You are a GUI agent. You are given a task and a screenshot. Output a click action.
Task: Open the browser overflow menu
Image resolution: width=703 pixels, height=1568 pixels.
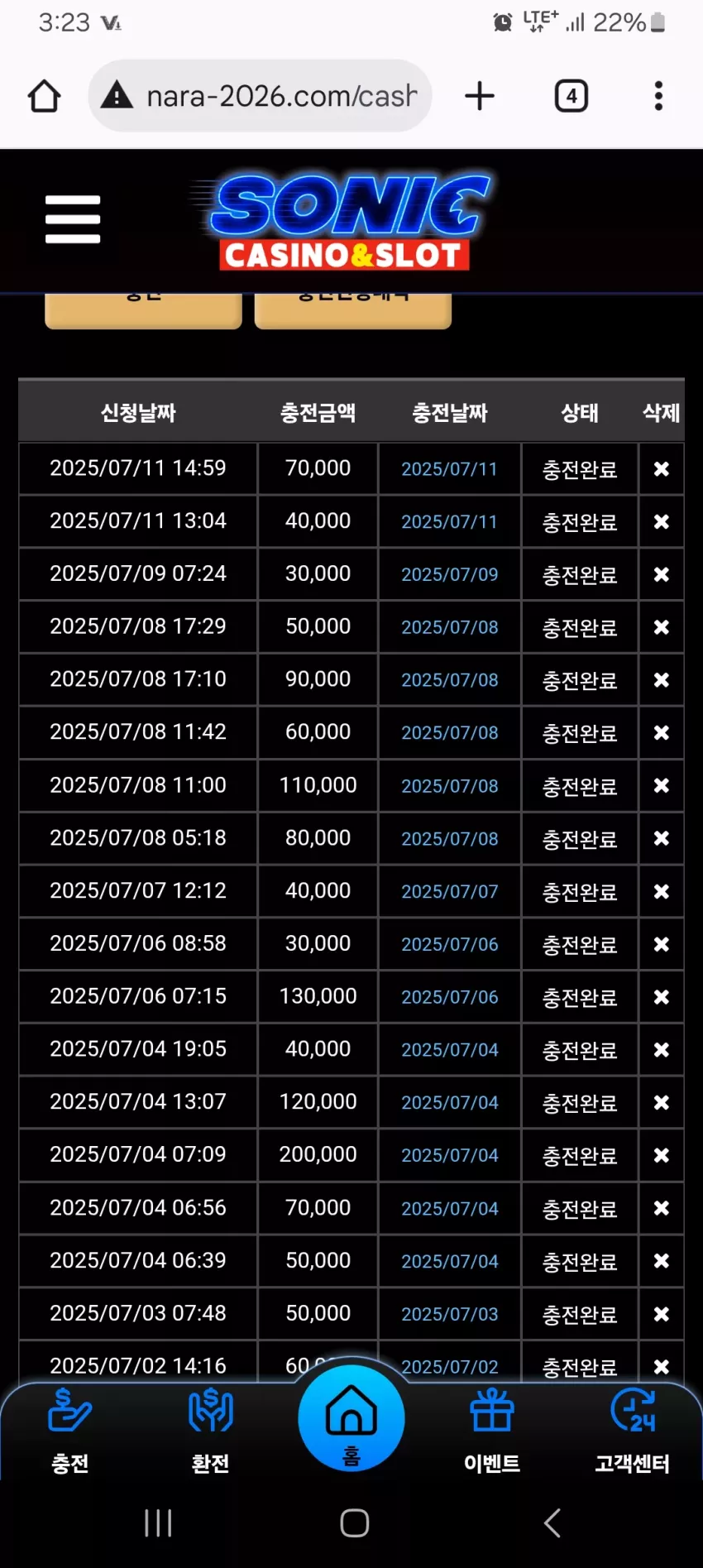658,96
